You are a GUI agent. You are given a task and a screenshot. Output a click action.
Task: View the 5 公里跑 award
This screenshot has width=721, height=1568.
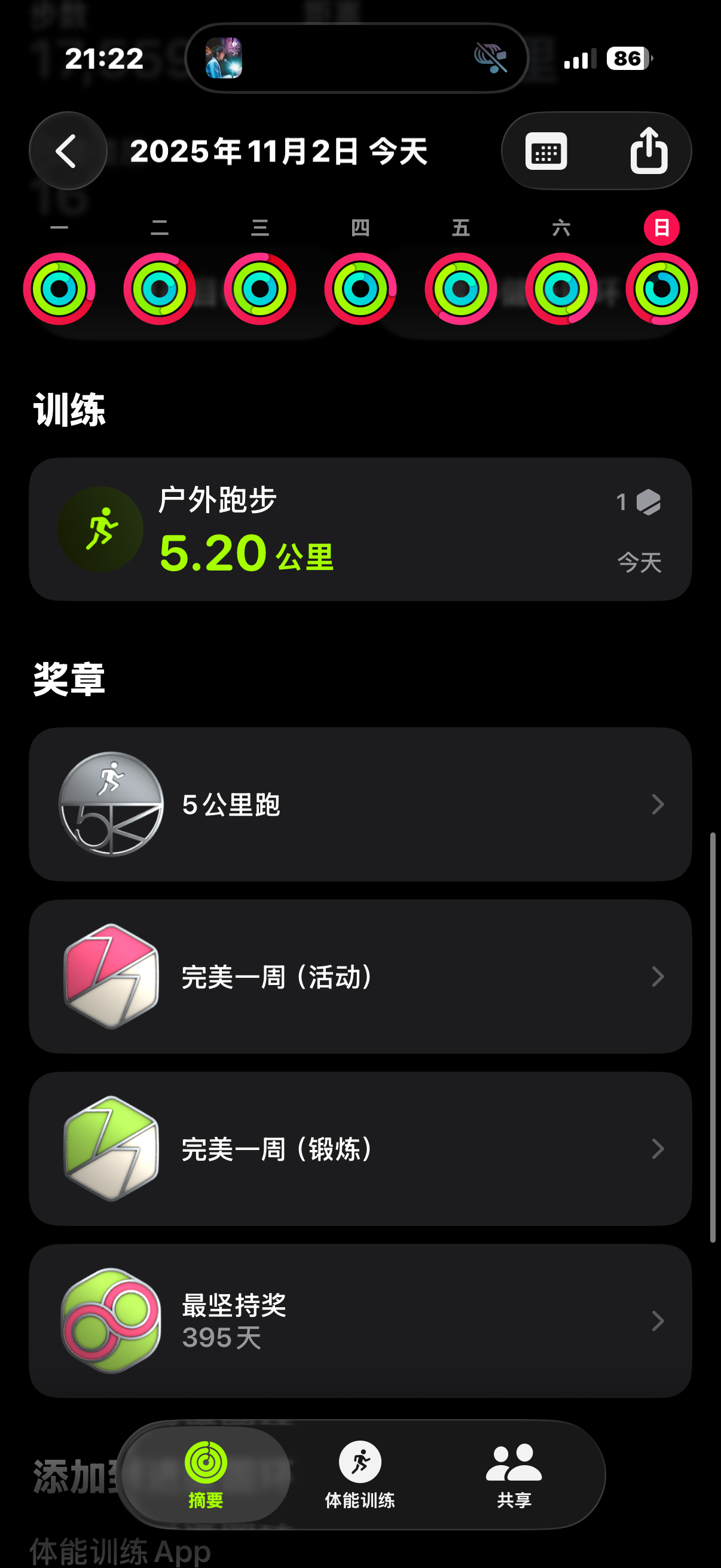coord(360,804)
